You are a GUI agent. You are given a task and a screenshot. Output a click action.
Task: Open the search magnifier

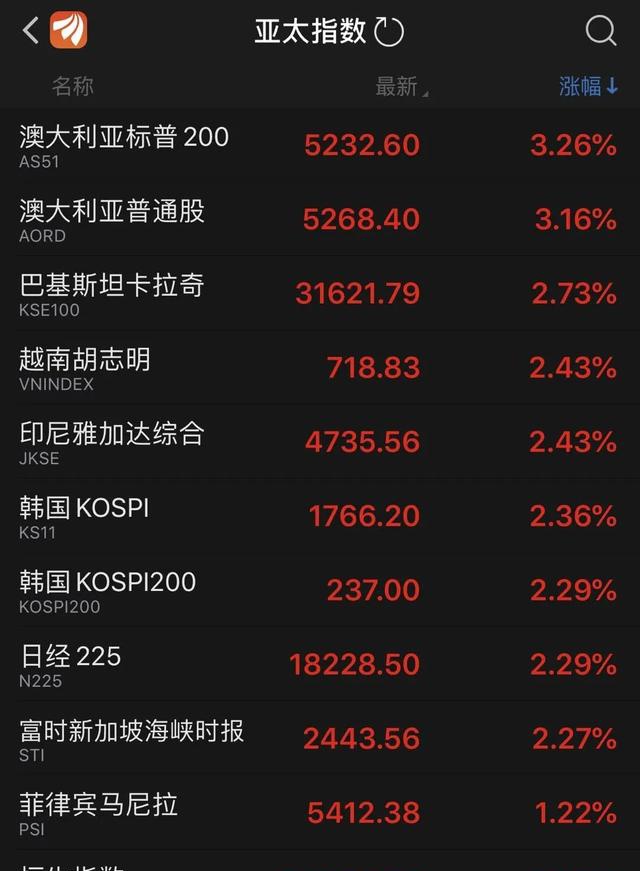pos(601,30)
